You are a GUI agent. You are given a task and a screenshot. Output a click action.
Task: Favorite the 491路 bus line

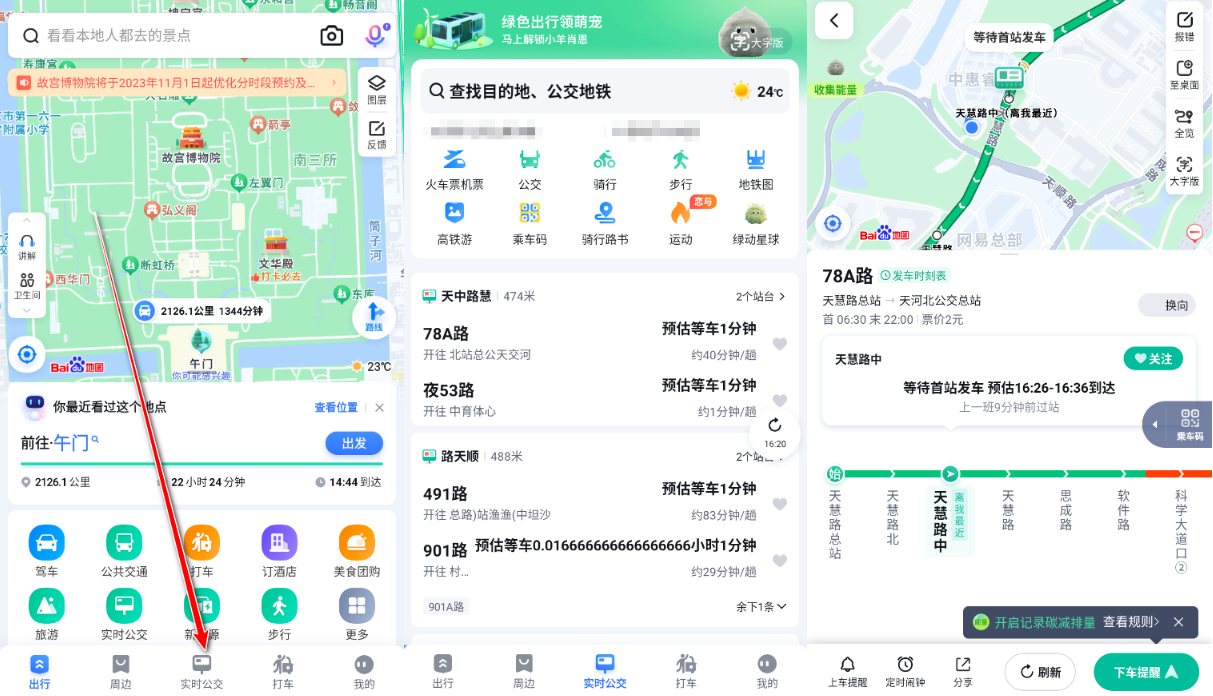(780, 500)
